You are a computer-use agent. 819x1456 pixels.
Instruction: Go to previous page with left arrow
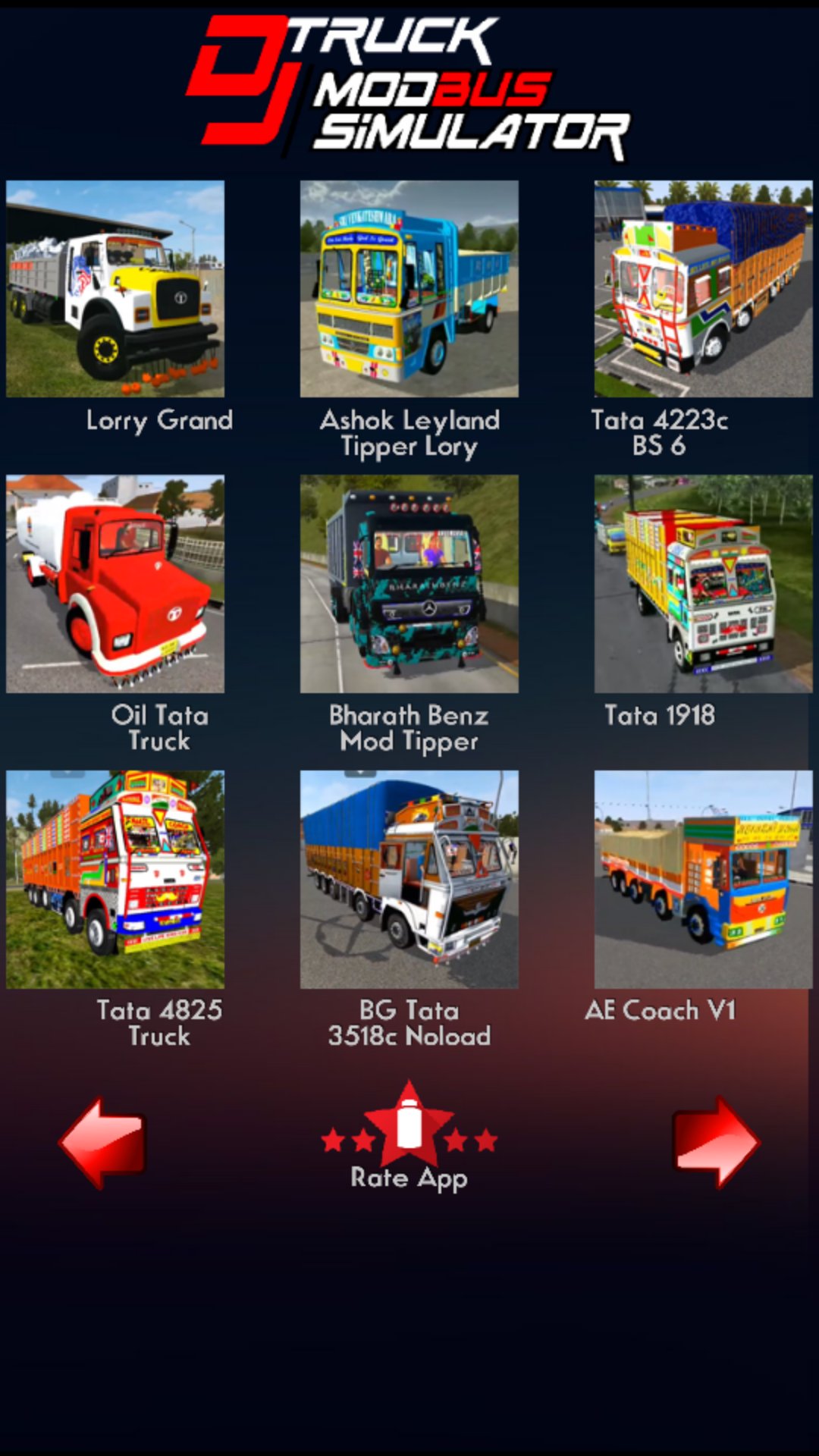pyautogui.click(x=103, y=1142)
